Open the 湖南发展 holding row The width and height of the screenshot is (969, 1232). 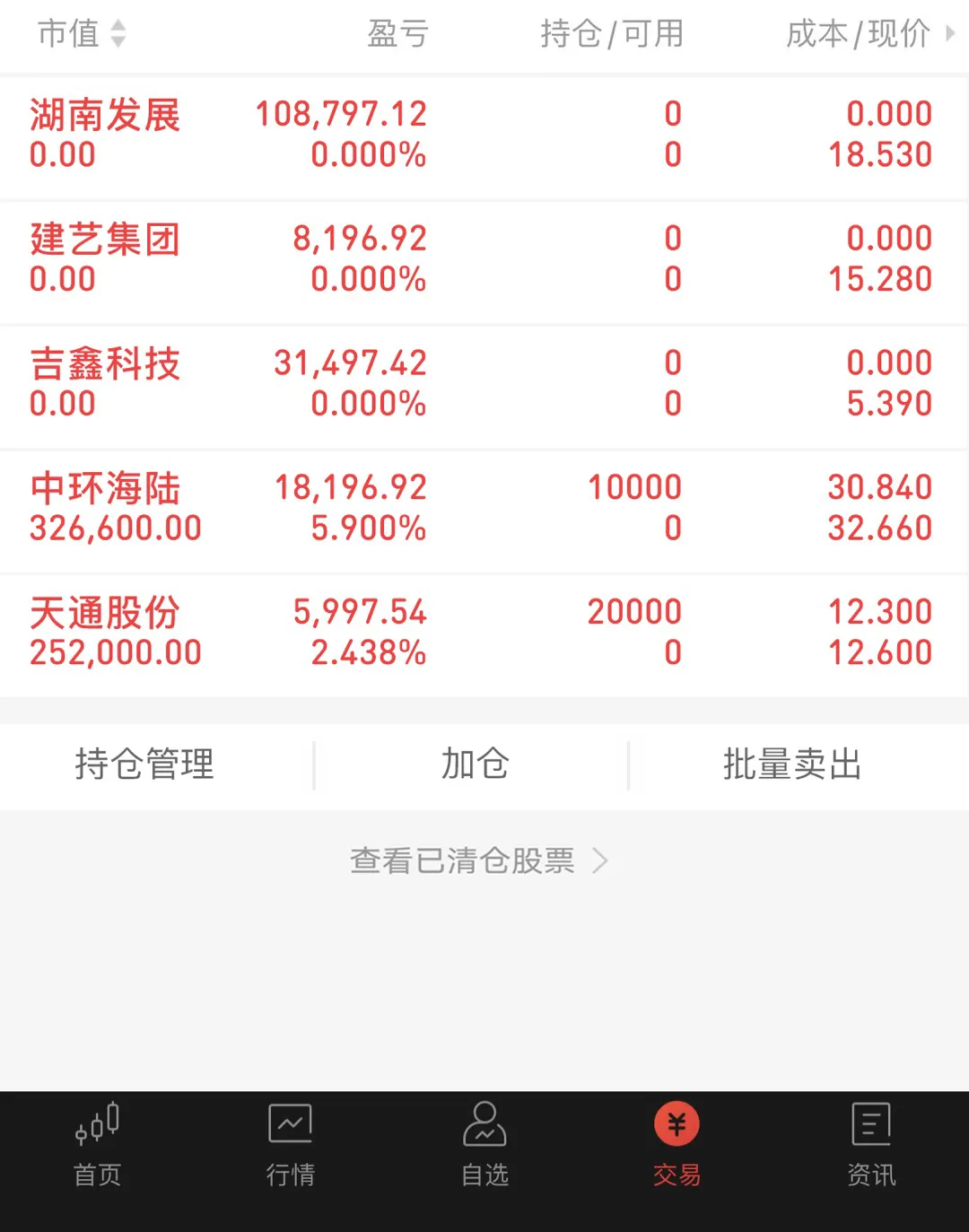coord(483,135)
